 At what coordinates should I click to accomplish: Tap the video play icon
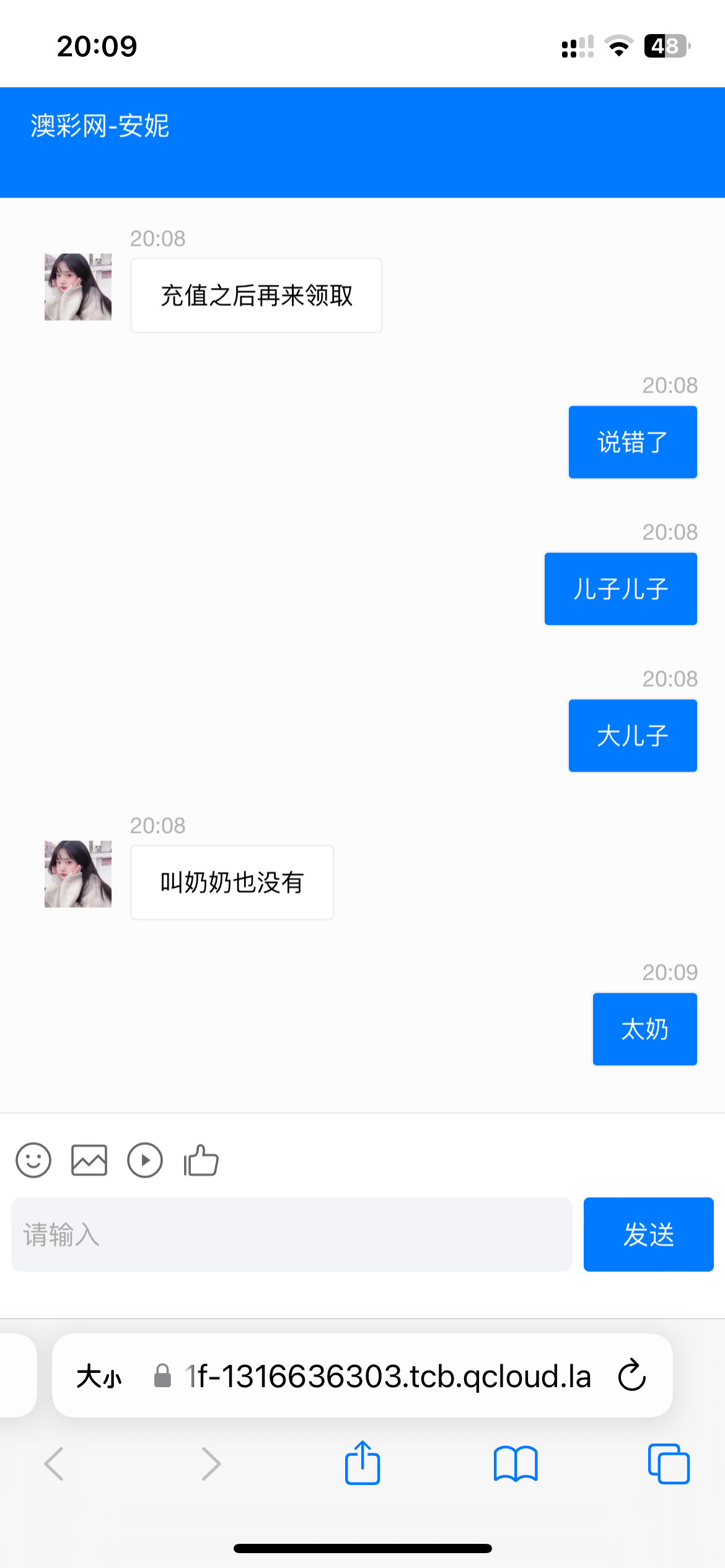pyautogui.click(x=145, y=1160)
